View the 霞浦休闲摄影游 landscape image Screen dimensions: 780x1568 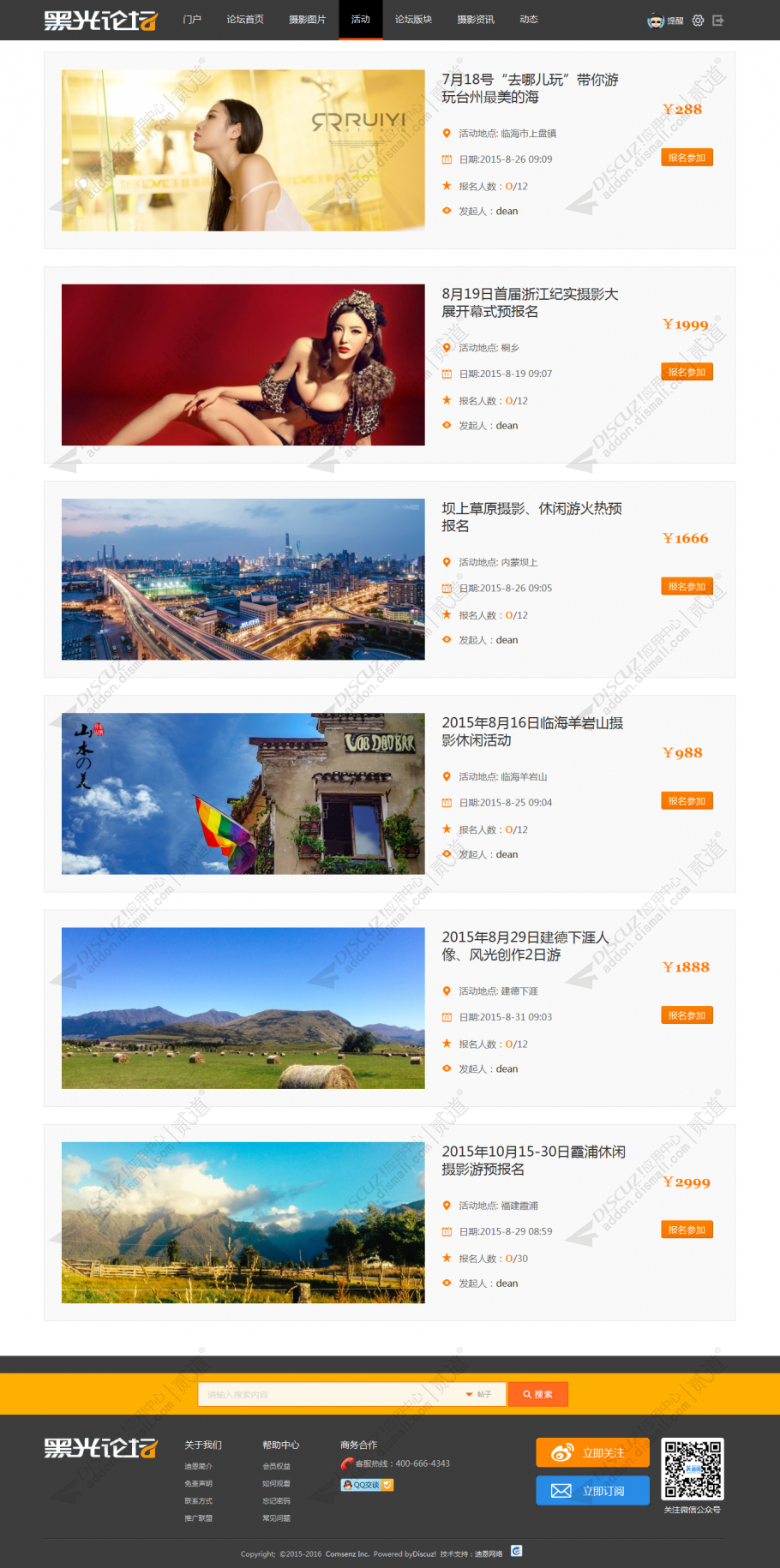243,1222
